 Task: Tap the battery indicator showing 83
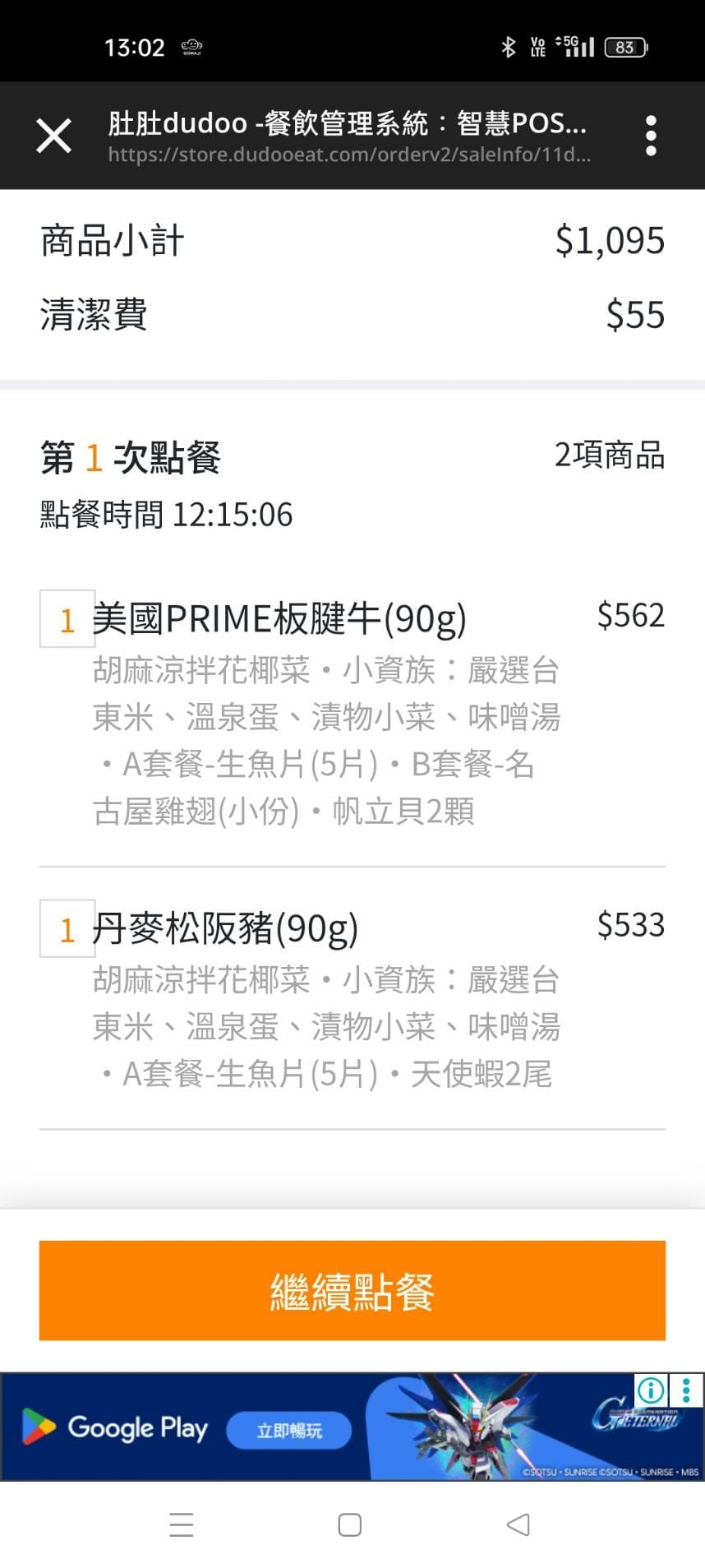tap(624, 47)
